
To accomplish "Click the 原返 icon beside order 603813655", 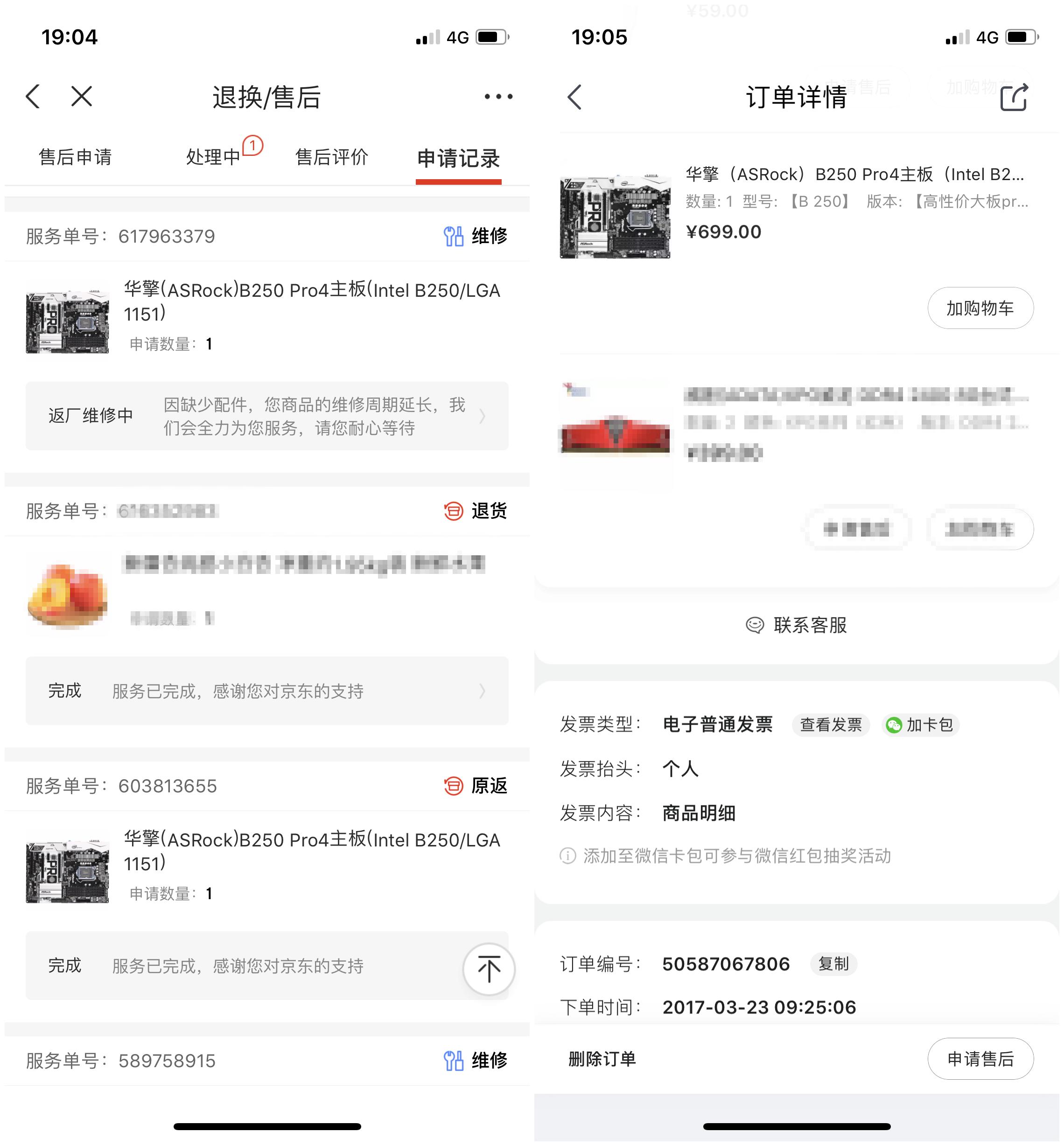I will [x=454, y=785].
